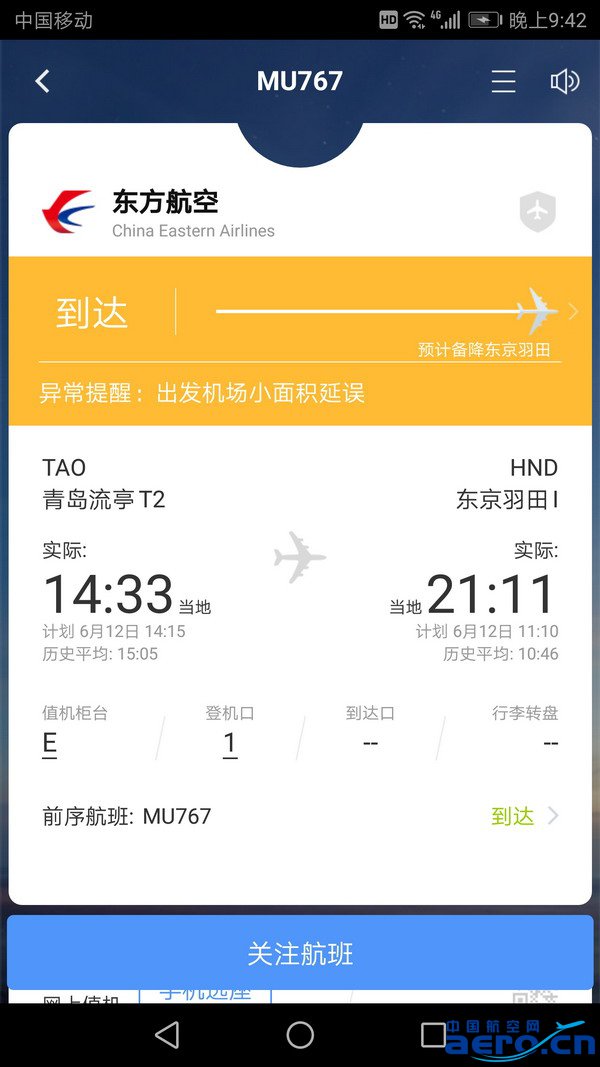This screenshot has height=1067, width=600.
Task: Open boarding gate 1 details
Action: [230, 743]
